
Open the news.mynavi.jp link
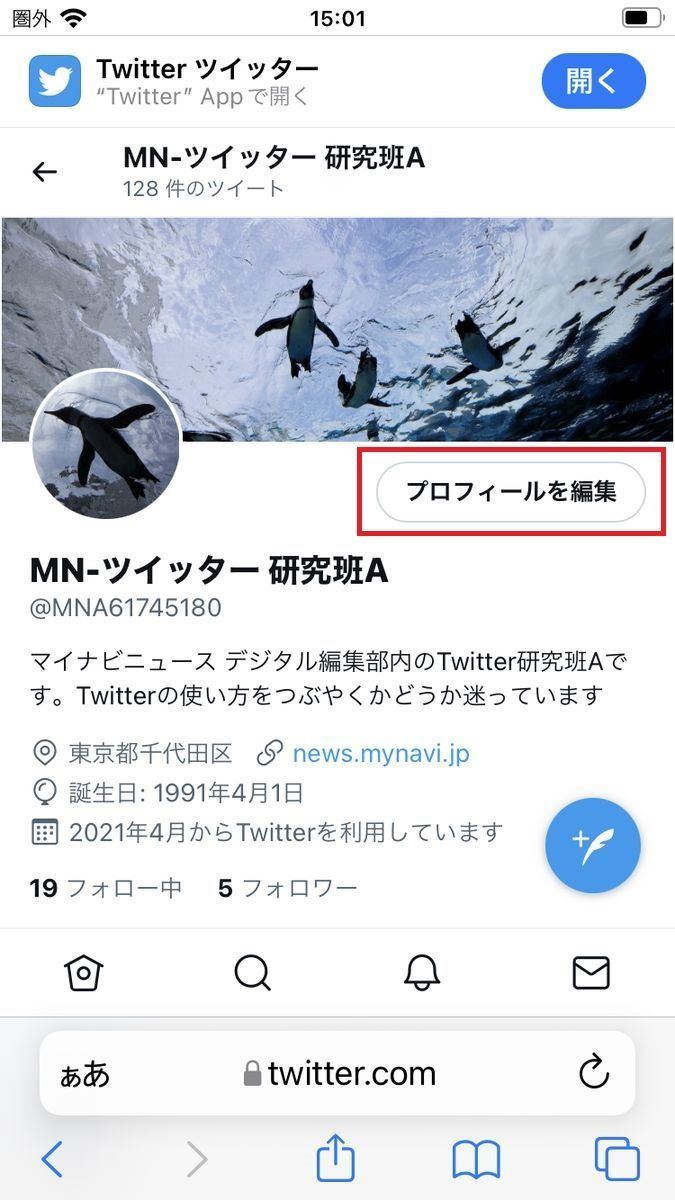(x=380, y=753)
